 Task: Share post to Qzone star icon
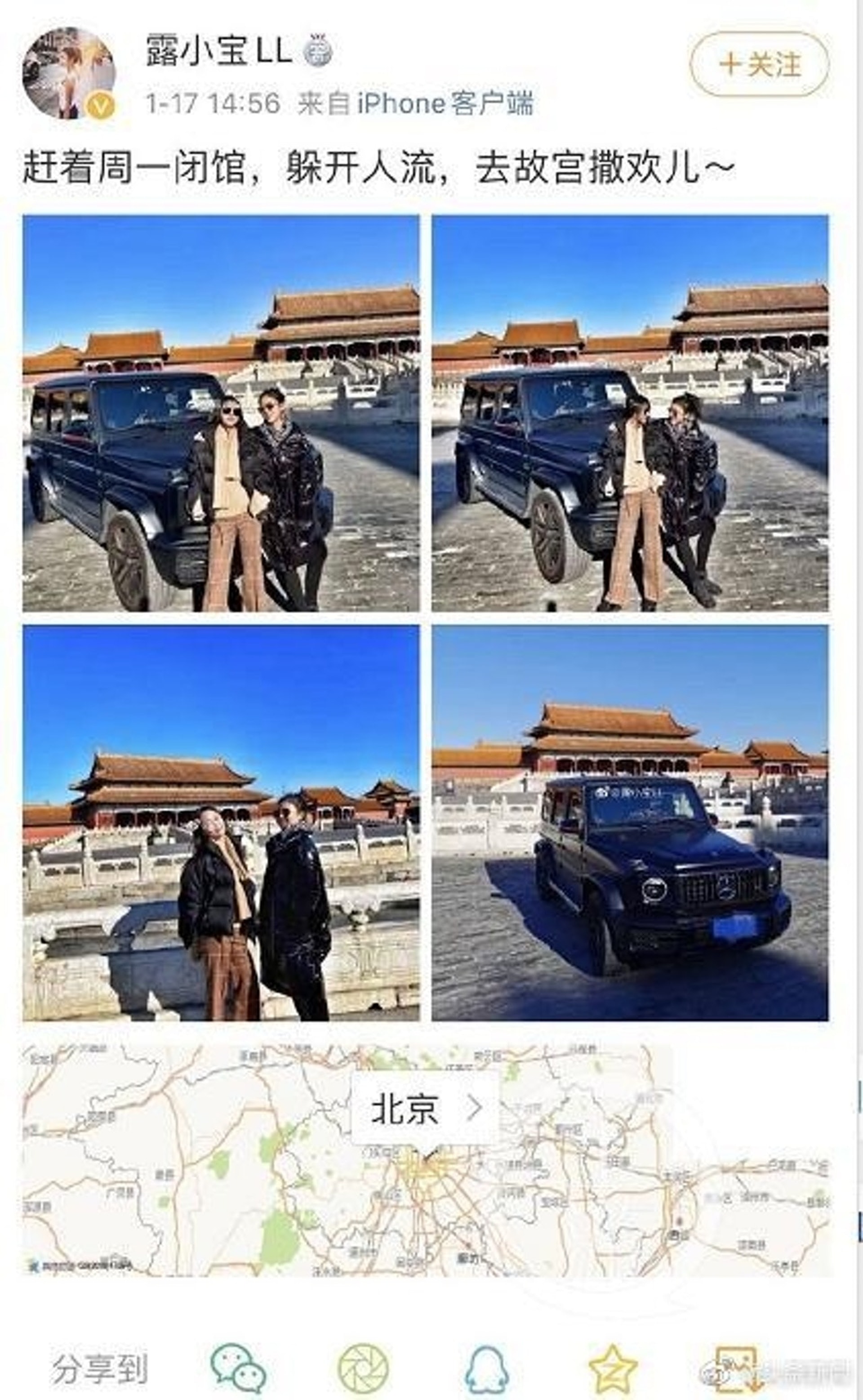click(613, 1368)
